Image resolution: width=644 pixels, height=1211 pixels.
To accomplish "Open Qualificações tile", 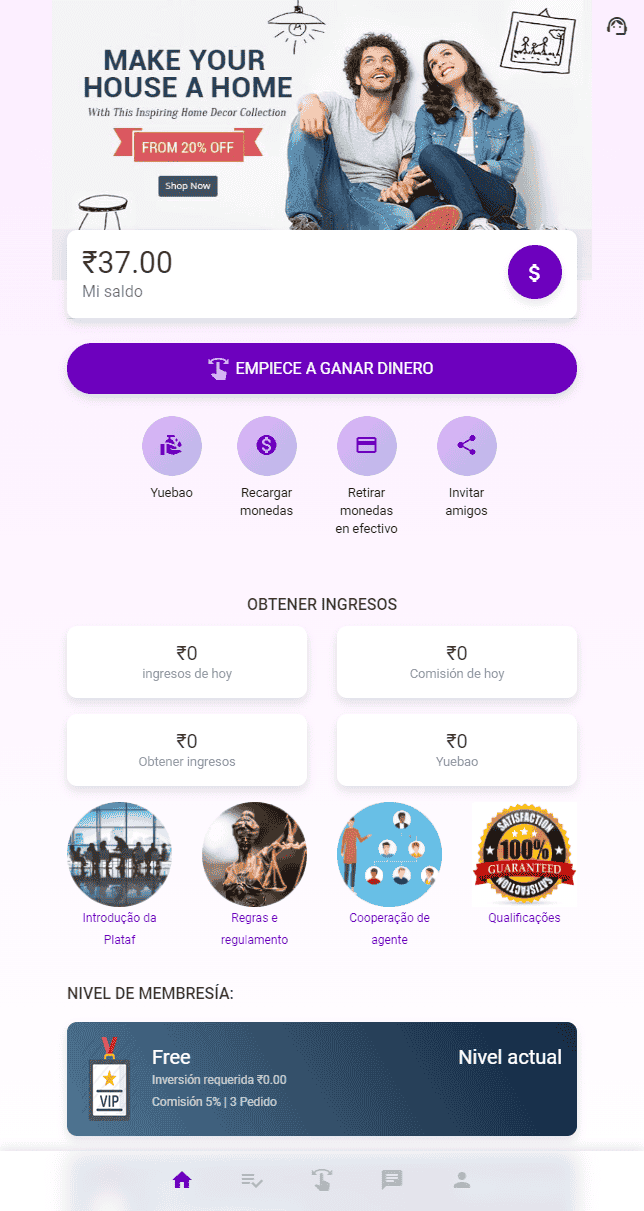I will (524, 854).
